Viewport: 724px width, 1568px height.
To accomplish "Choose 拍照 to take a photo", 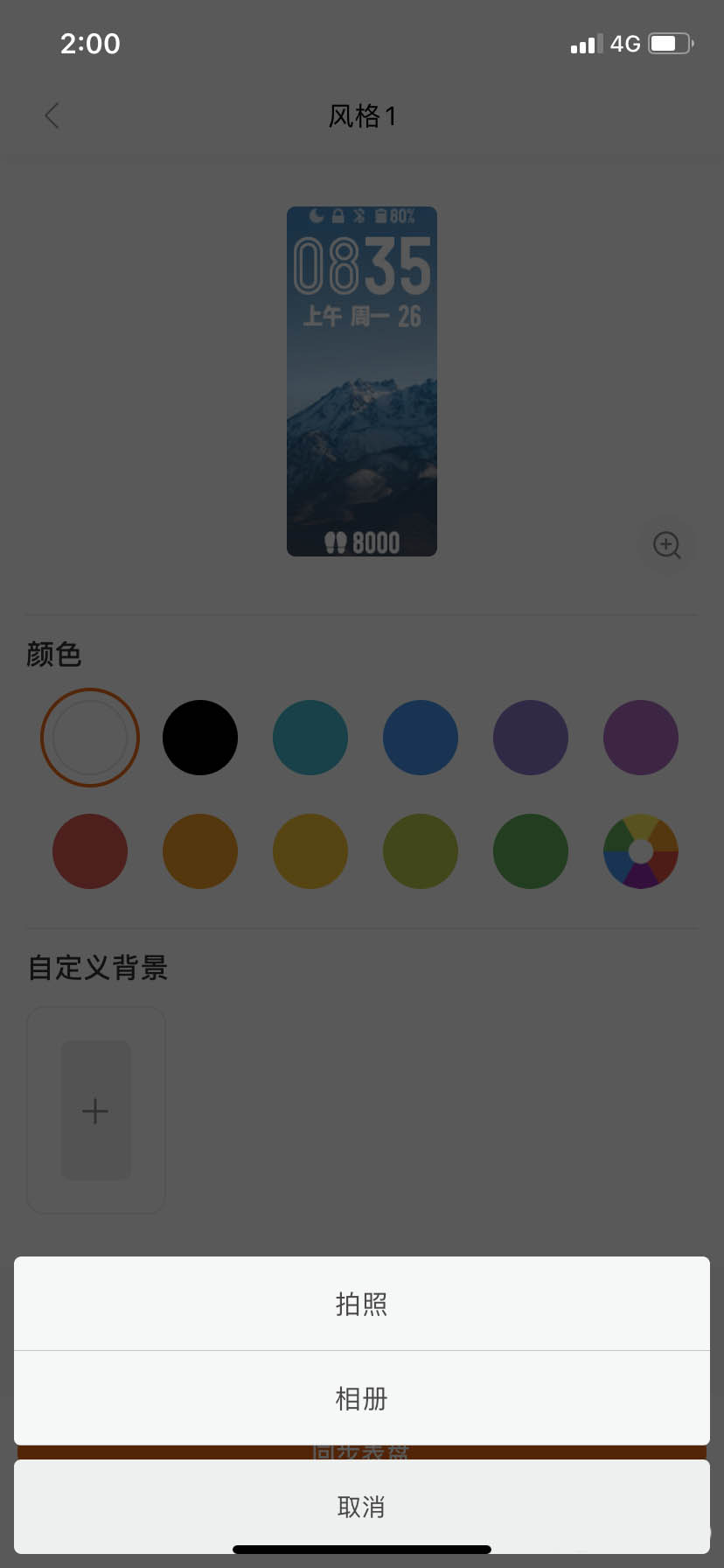I will [x=361, y=1304].
